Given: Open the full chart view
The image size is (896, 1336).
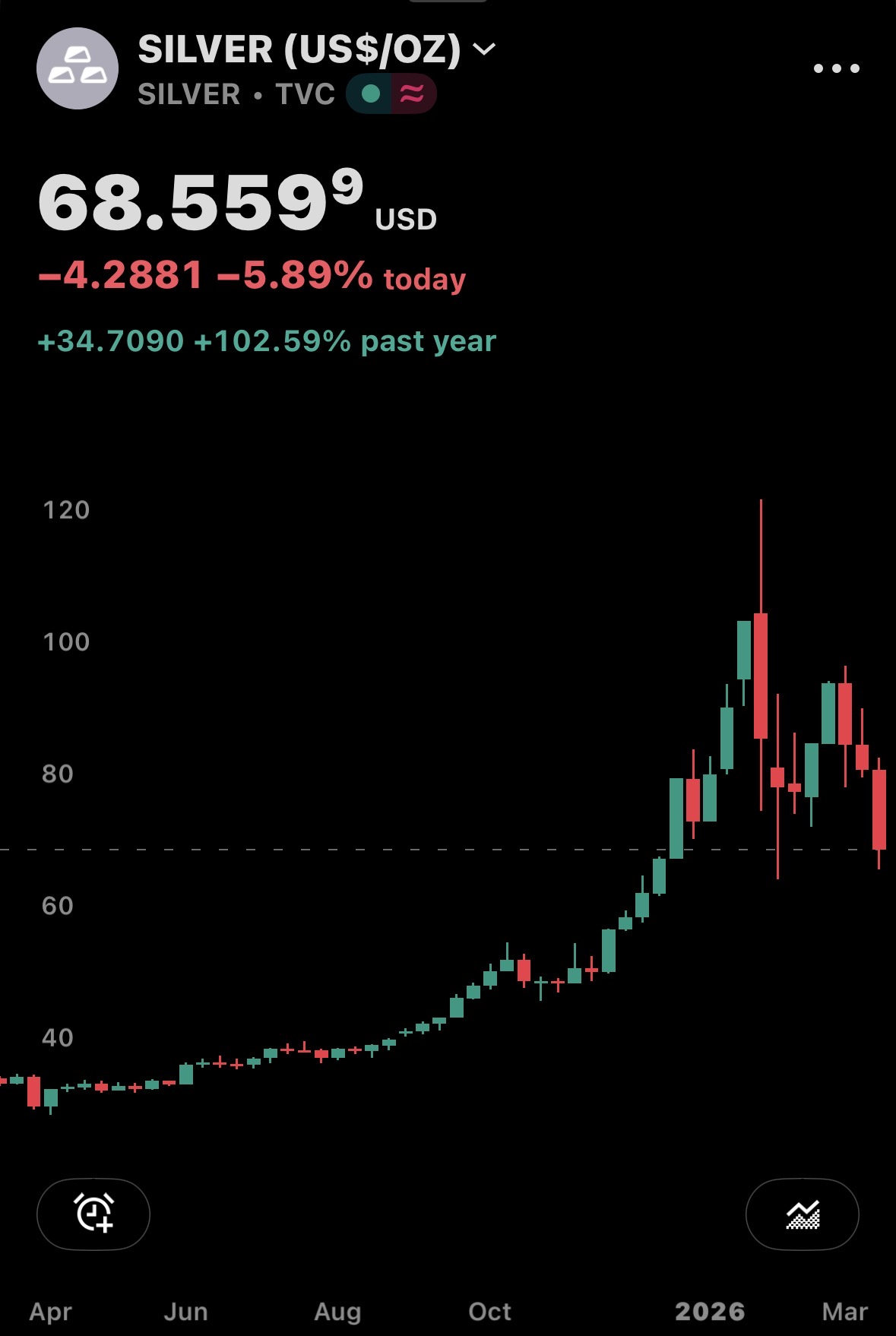Looking at the screenshot, I should click(802, 1214).
